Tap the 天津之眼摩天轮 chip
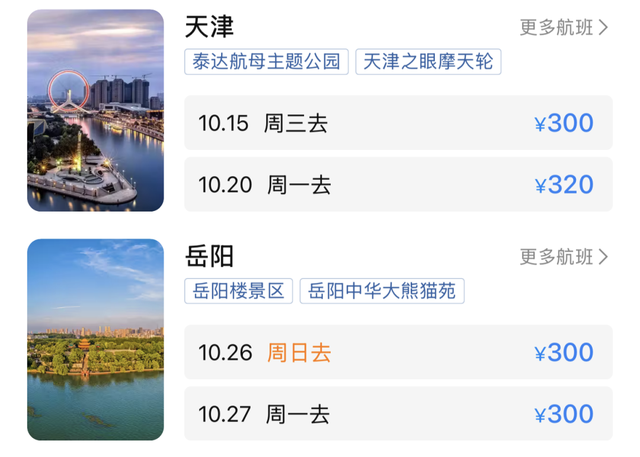 point(428,62)
